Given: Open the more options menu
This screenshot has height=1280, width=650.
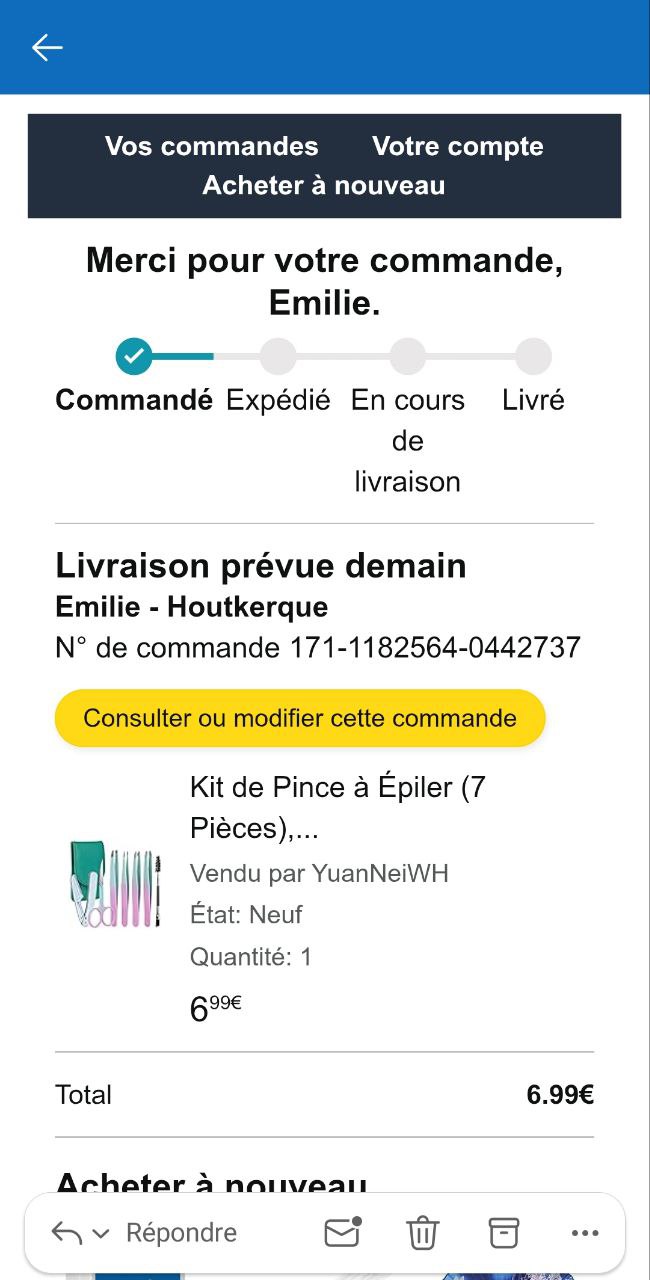Looking at the screenshot, I should [x=585, y=1233].
